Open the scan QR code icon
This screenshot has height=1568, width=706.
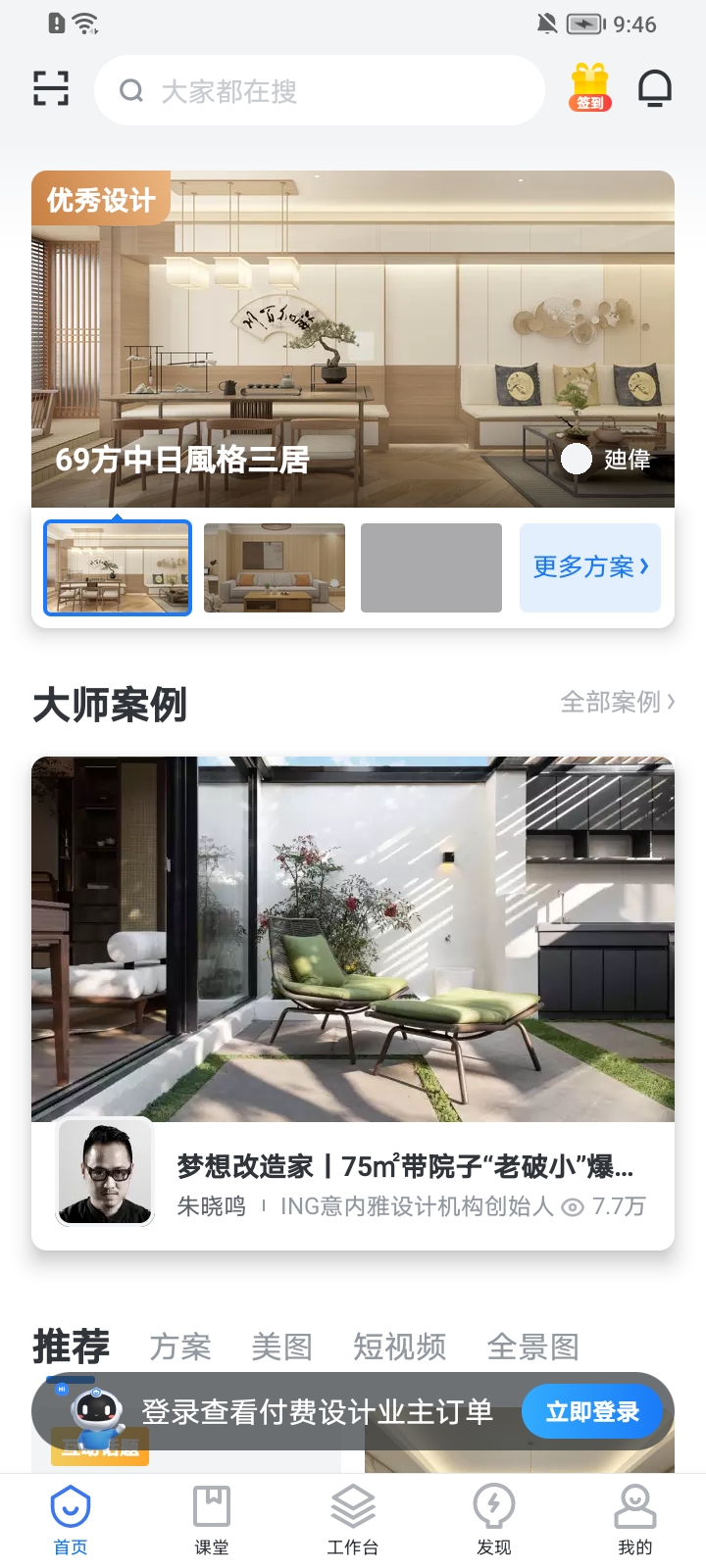tap(51, 89)
